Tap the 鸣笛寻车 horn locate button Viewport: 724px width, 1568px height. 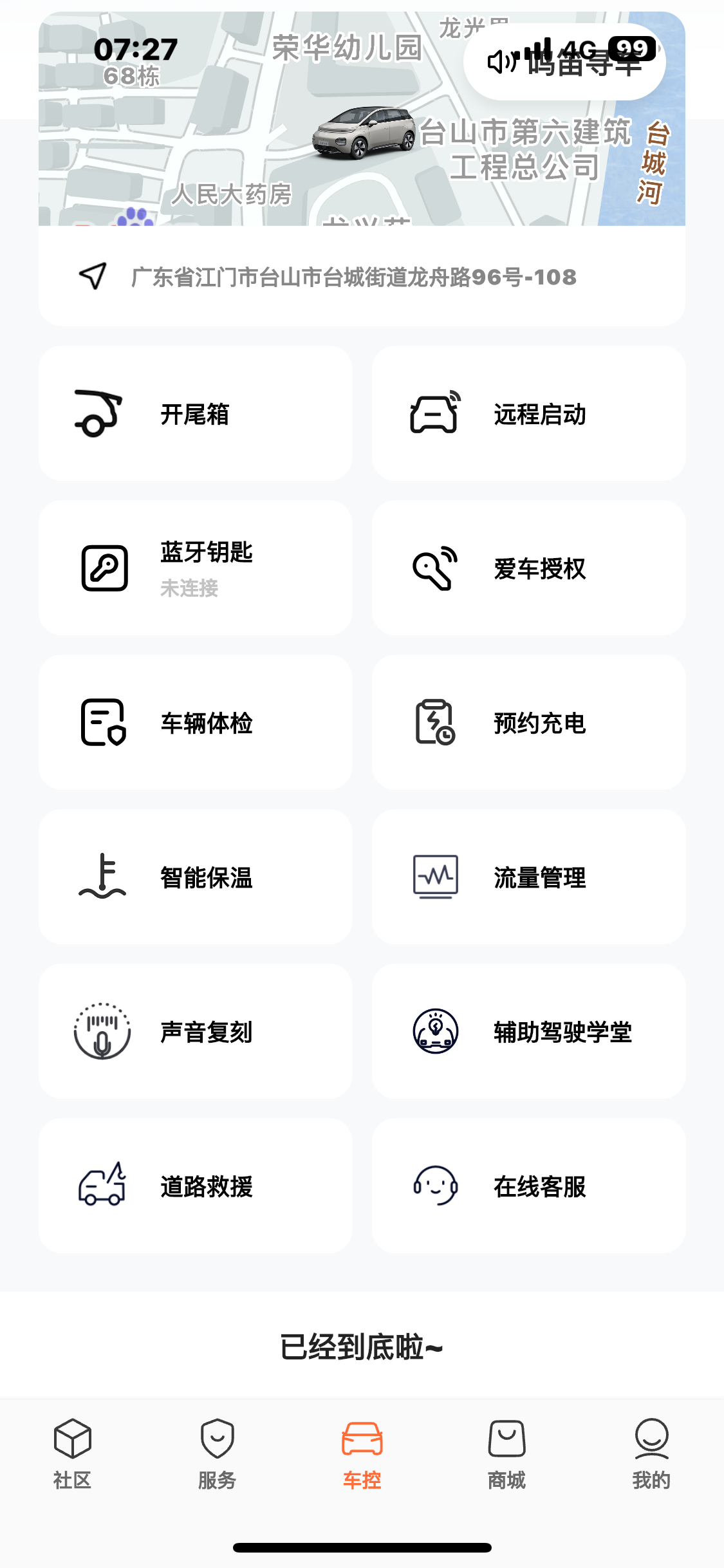(x=564, y=63)
